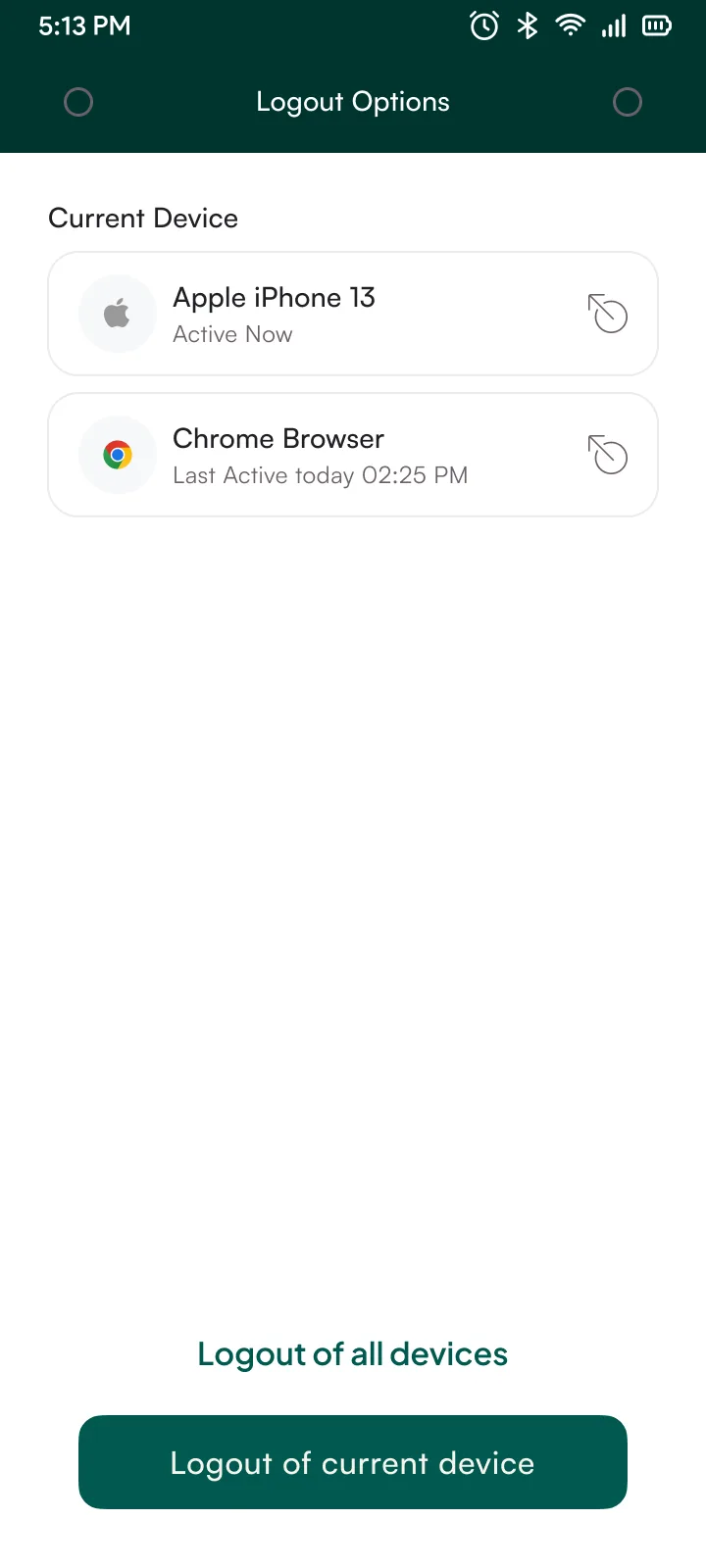Open the Apple iPhone 13 device row

(x=353, y=314)
